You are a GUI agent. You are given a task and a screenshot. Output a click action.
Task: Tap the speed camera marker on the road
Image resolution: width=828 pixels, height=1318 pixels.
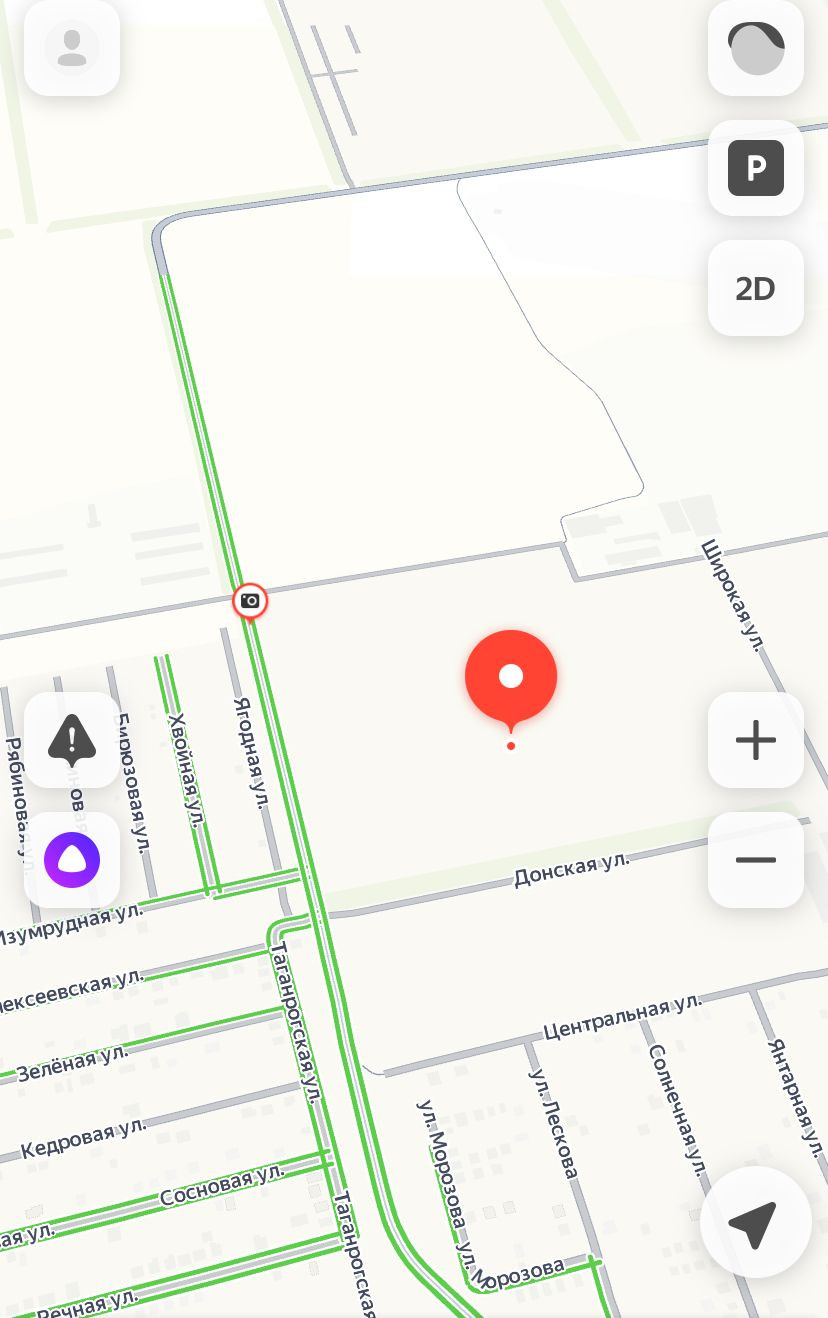(x=250, y=602)
